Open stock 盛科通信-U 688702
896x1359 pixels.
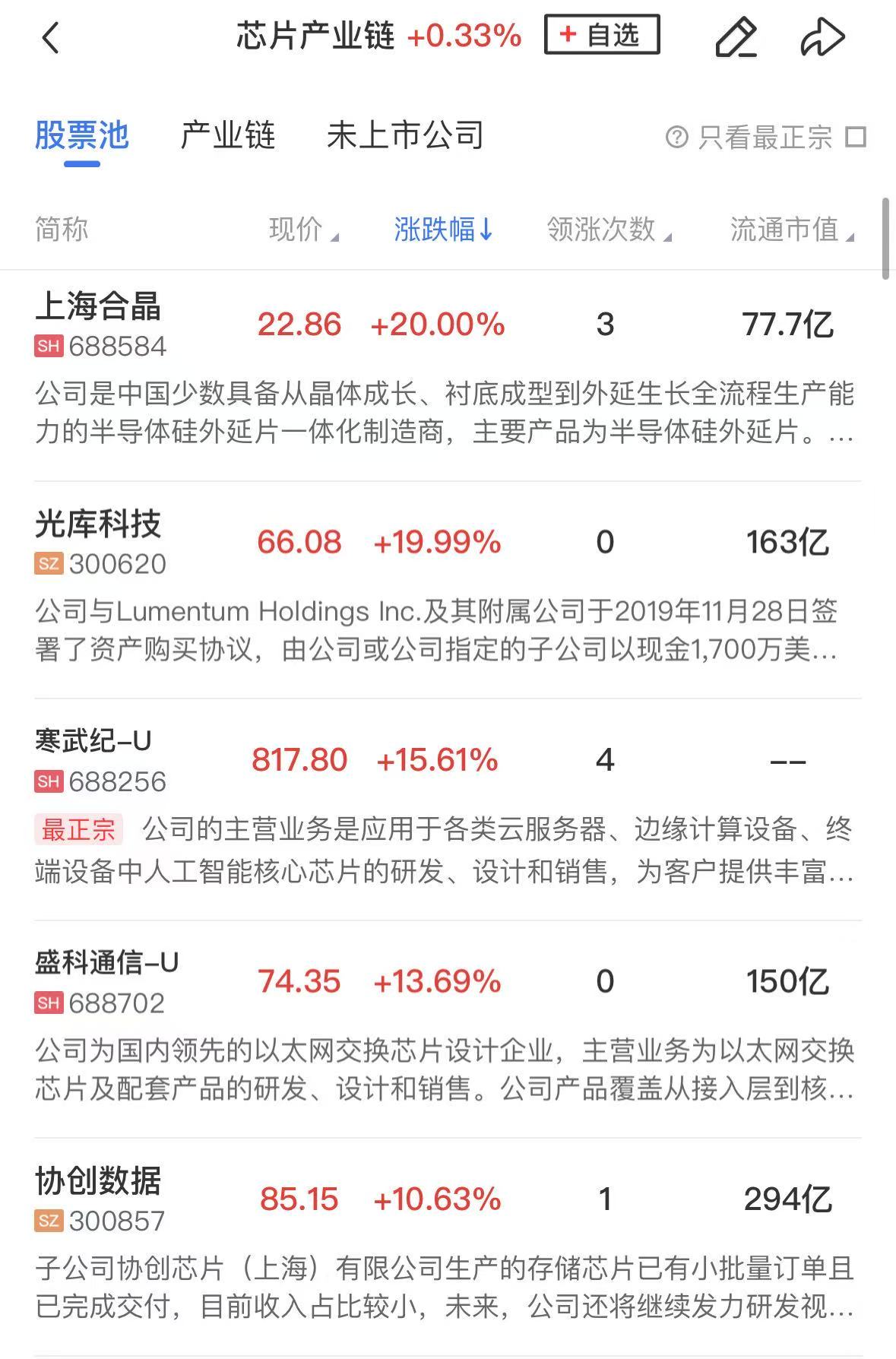106,980
